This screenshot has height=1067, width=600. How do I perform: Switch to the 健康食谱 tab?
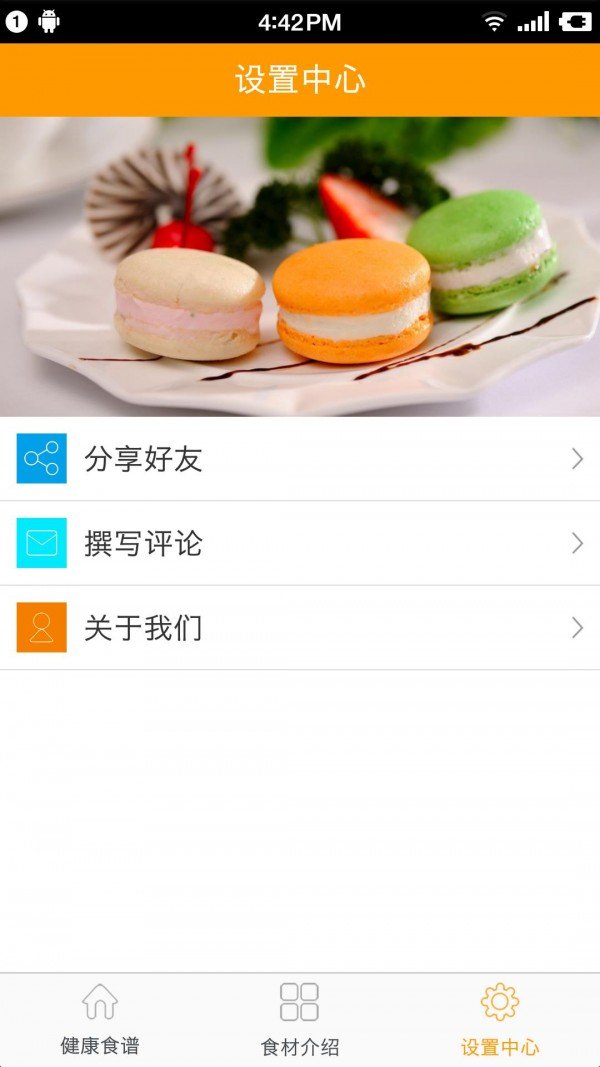click(100, 1019)
